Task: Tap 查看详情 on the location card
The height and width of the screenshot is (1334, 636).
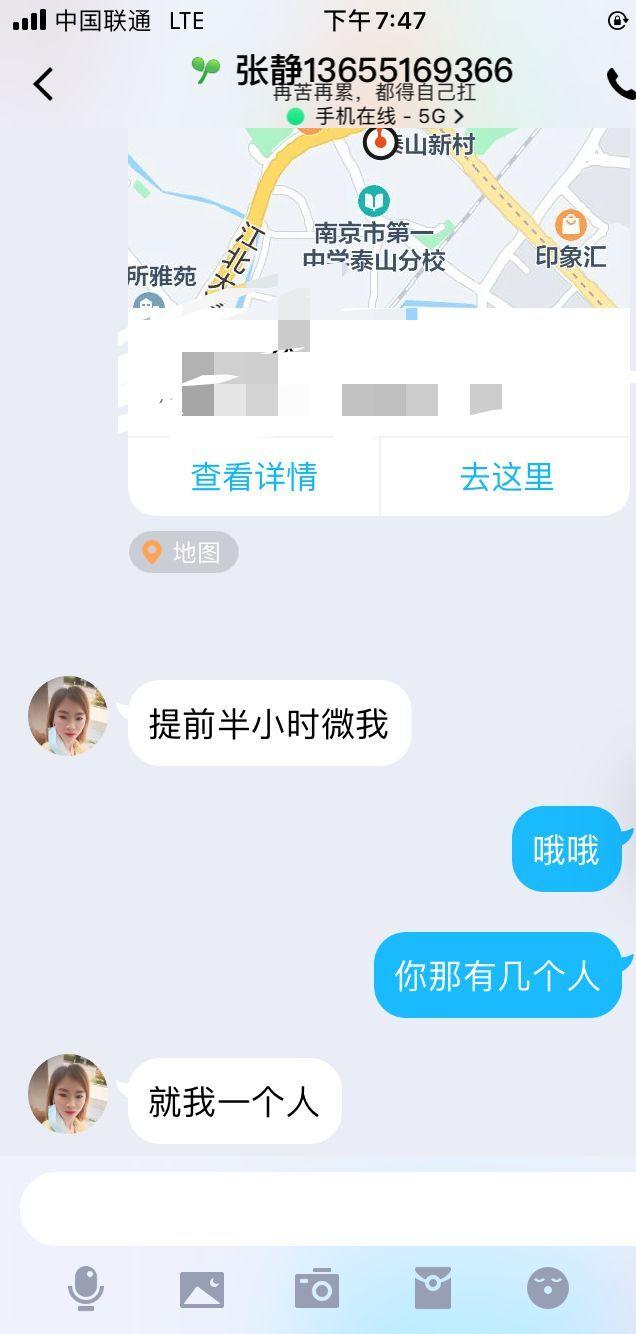Action: [x=254, y=477]
